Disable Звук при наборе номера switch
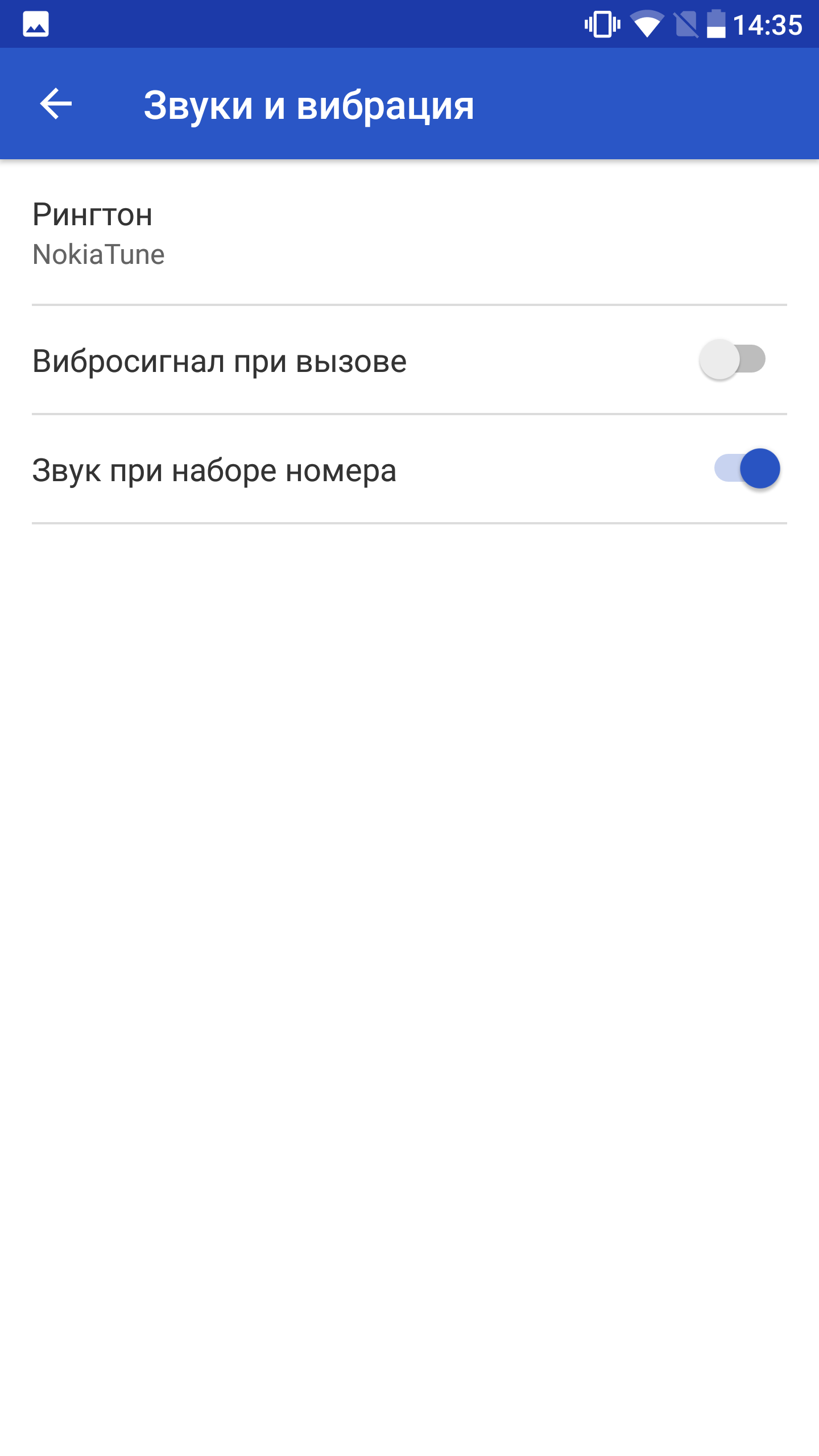 [x=747, y=469]
